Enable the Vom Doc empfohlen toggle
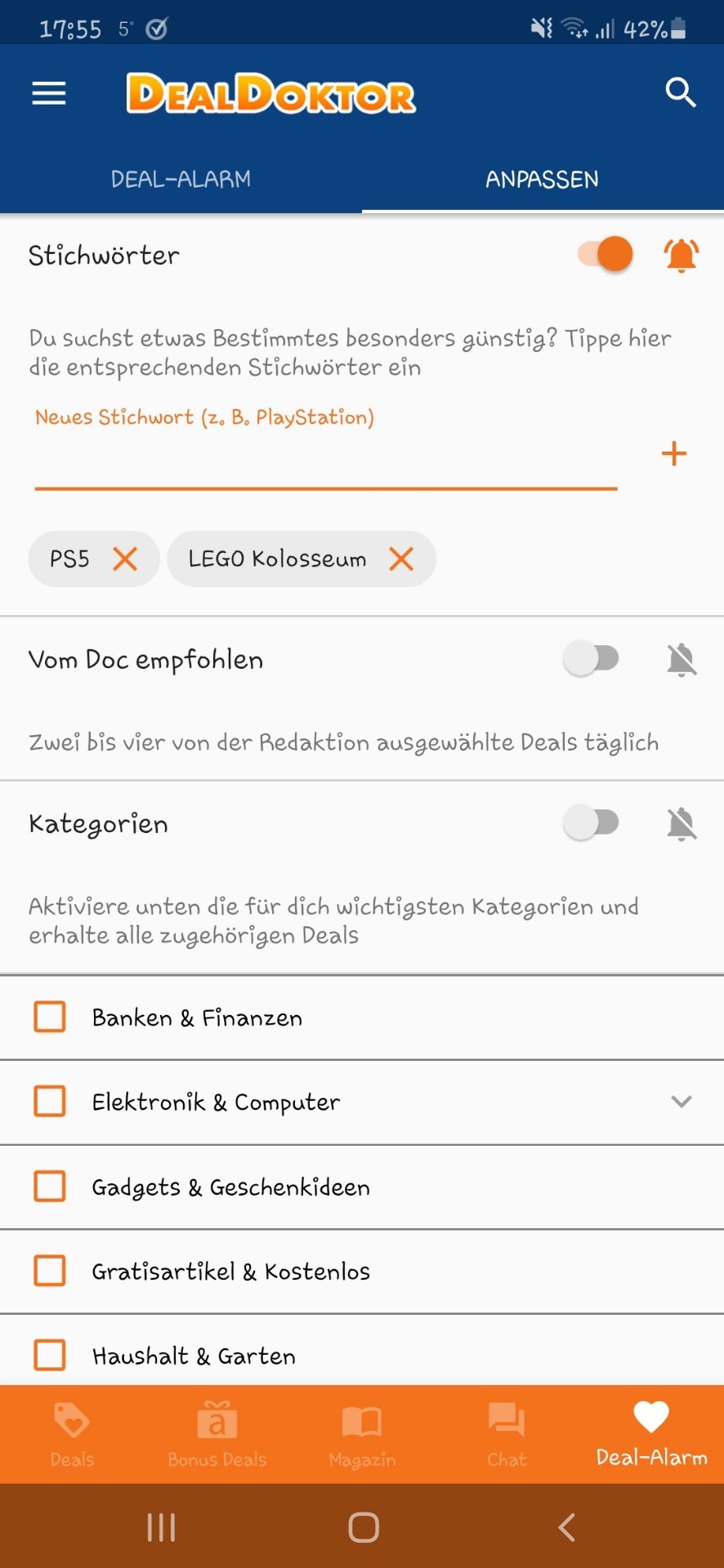Viewport: 724px width, 1568px height. pyautogui.click(x=591, y=658)
